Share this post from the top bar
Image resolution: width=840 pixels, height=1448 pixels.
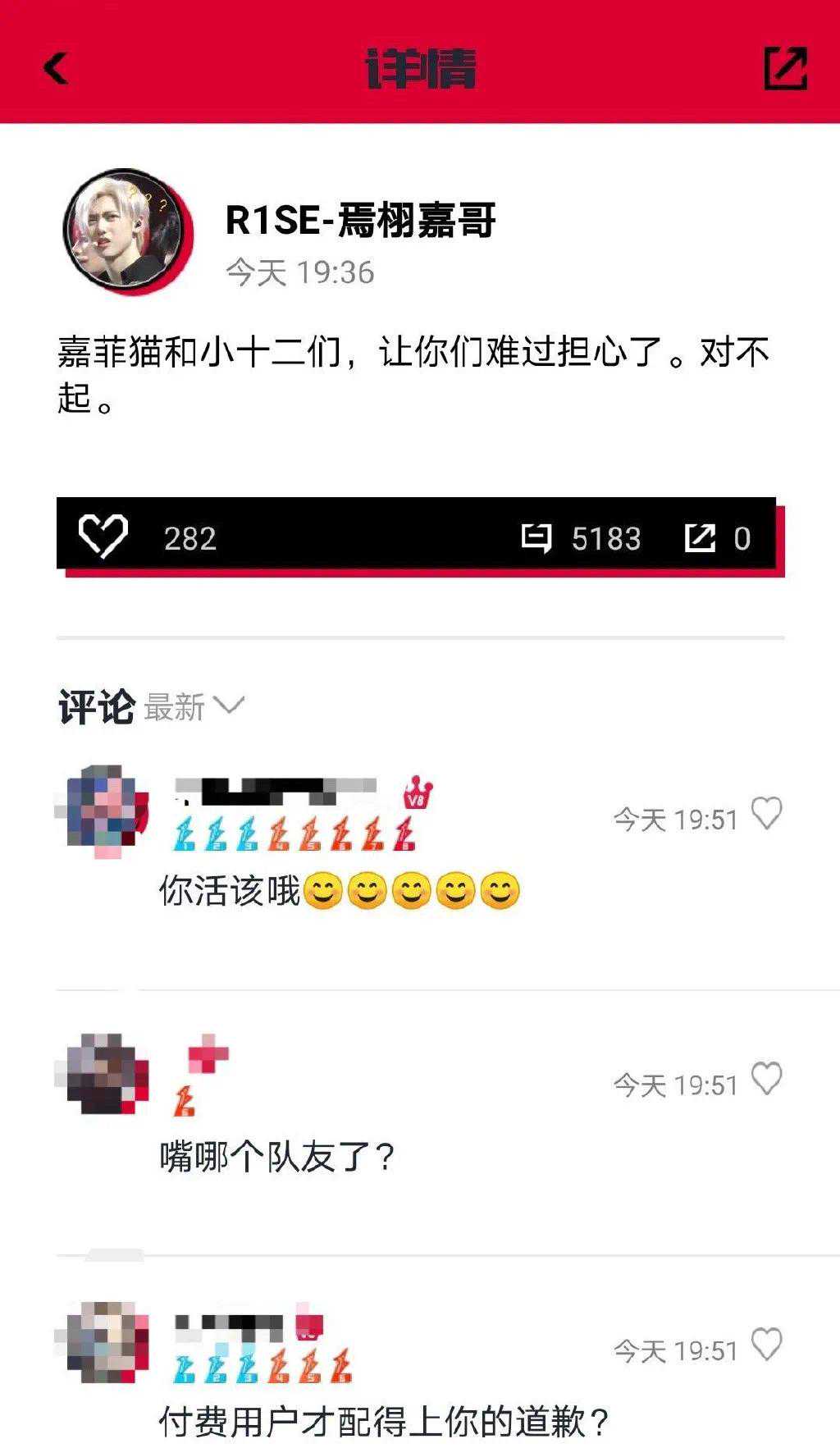click(x=785, y=68)
